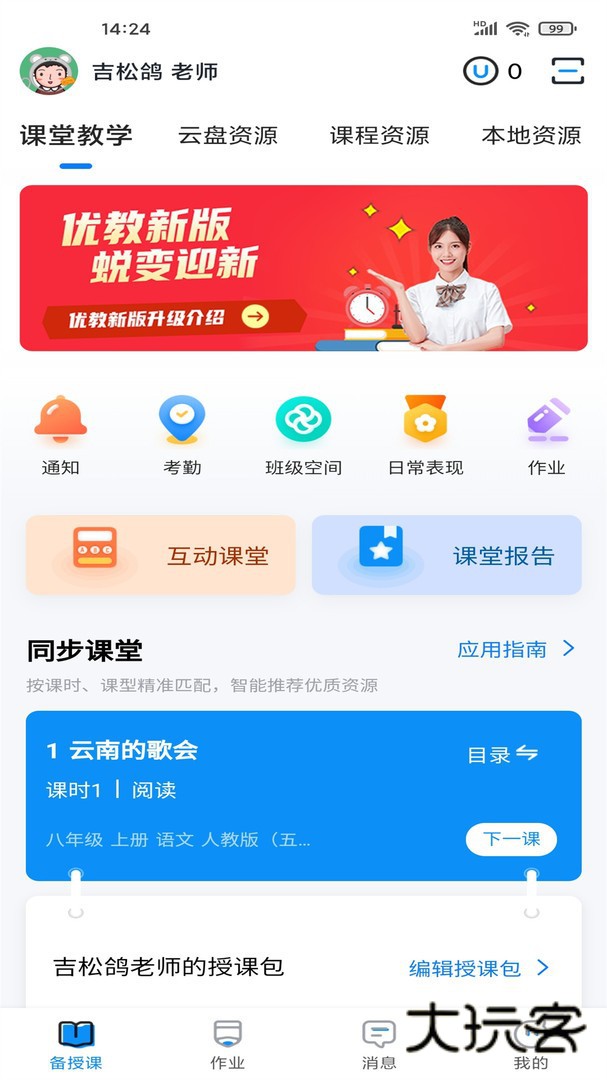Image resolution: width=607 pixels, height=1080 pixels.
Task: Switch to the 云盘资源 tab
Action: [228, 136]
